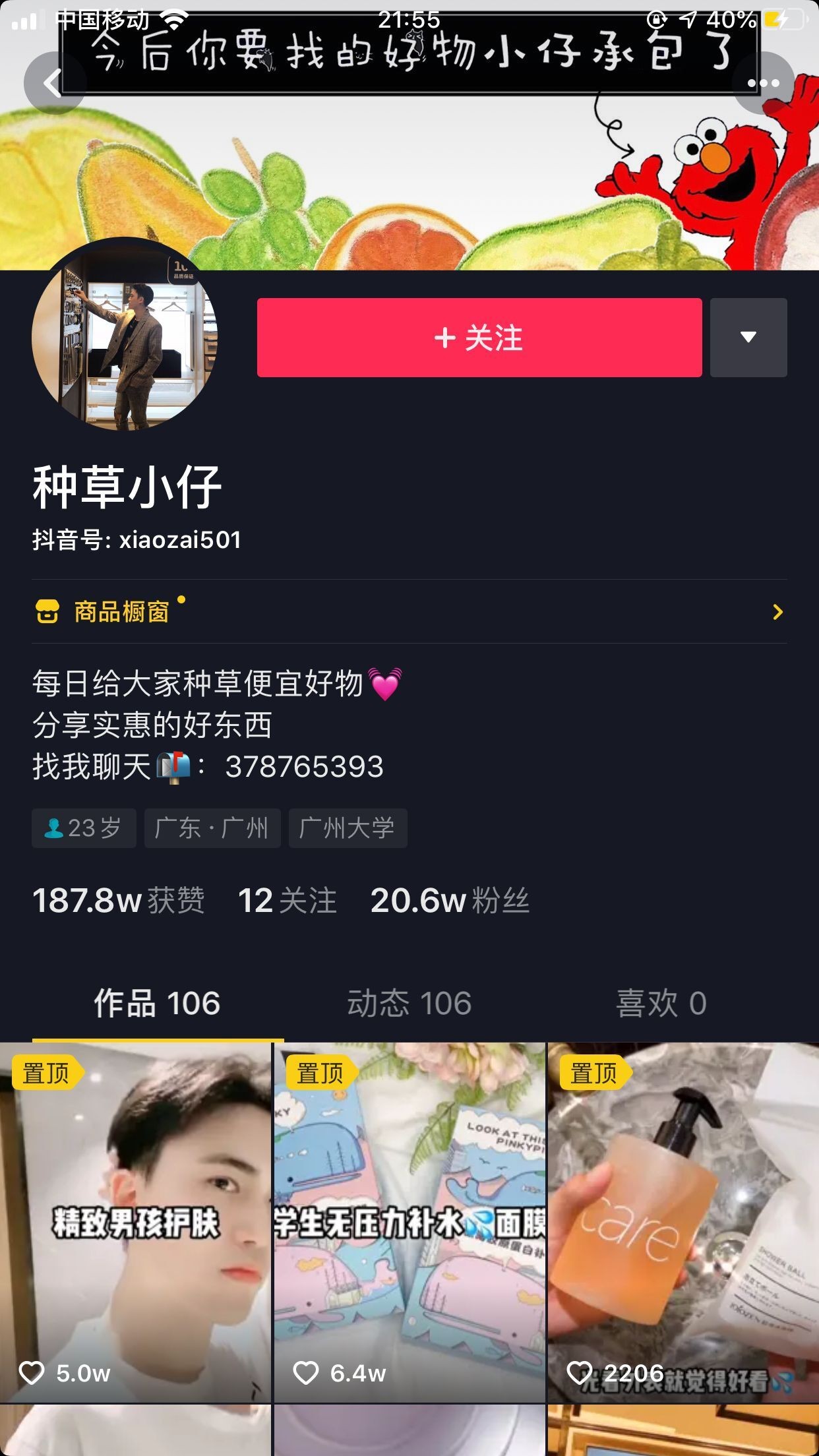Switch to the 动态 106 tab
The height and width of the screenshot is (1456, 819).
click(x=409, y=1004)
